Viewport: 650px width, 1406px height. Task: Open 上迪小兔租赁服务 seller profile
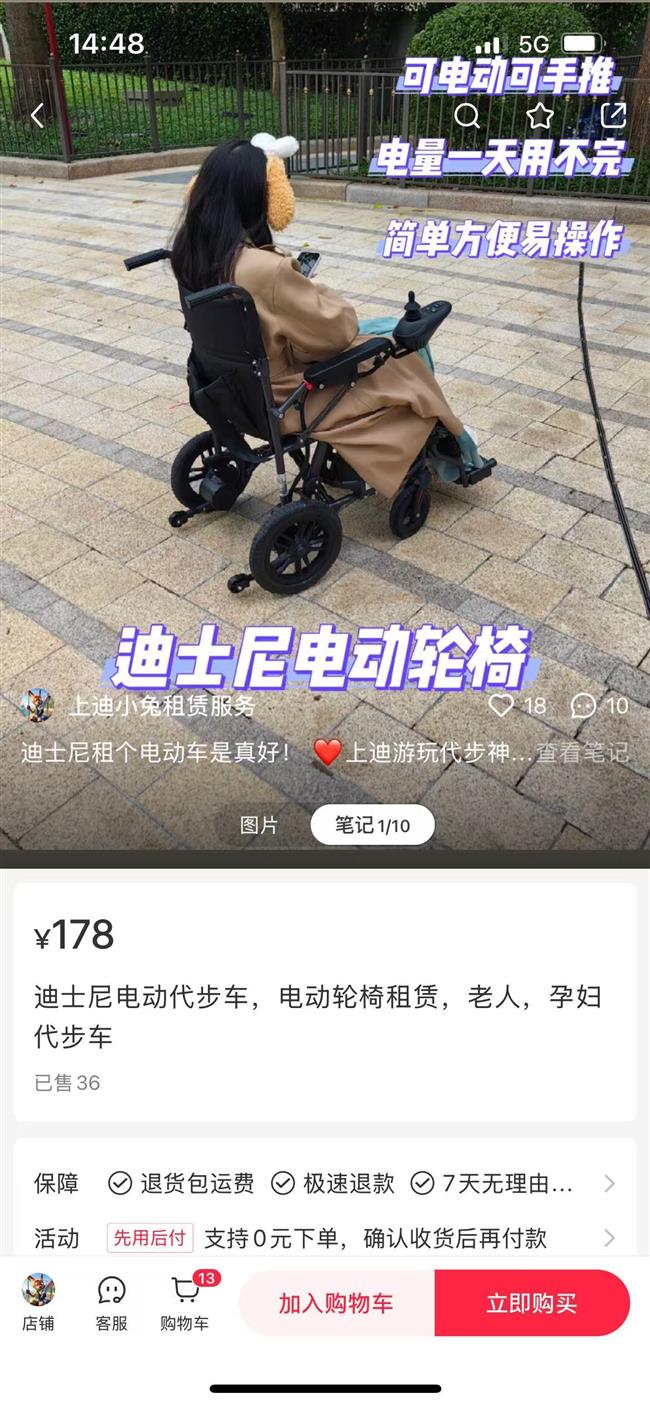point(160,706)
